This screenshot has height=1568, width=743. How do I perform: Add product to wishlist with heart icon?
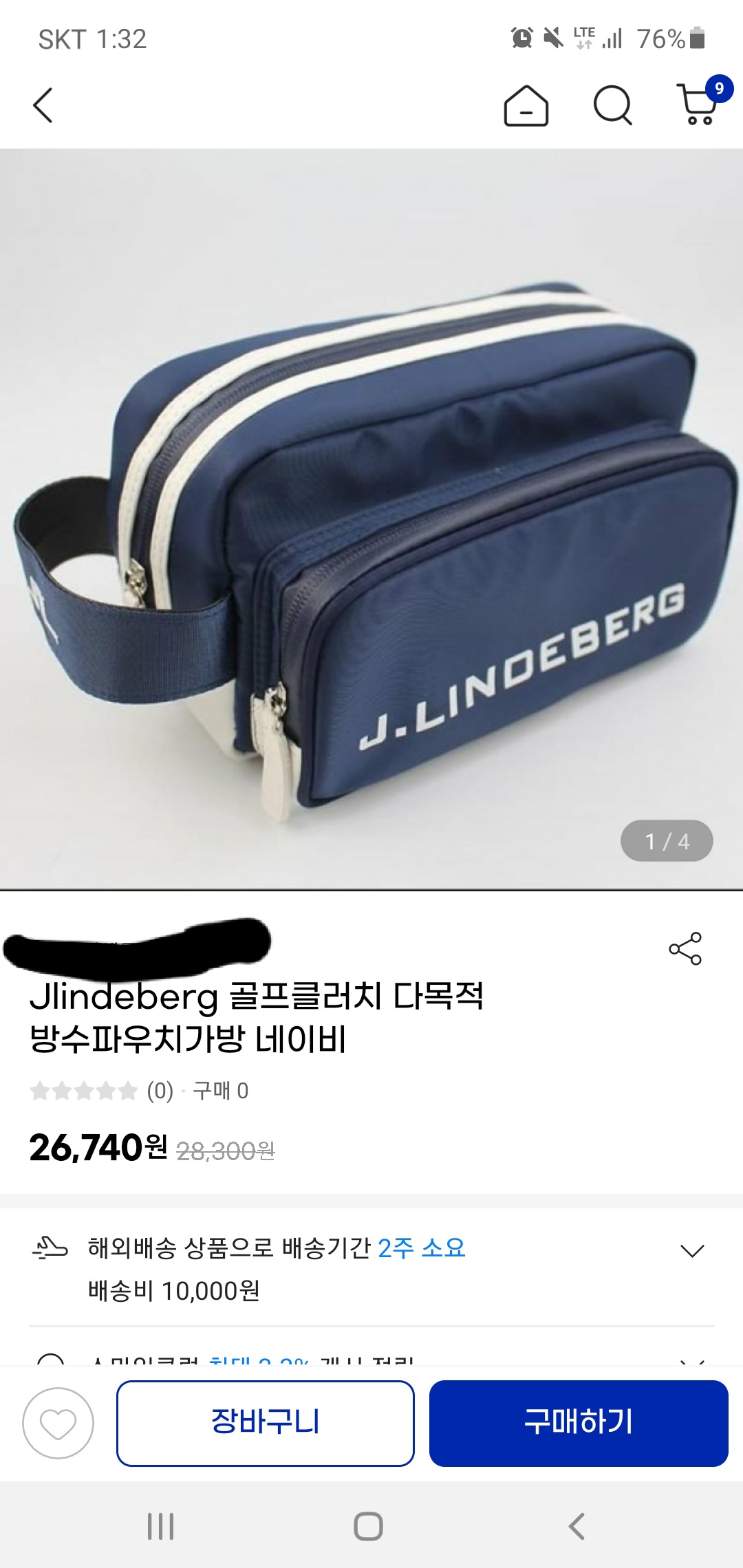pos(58,1423)
